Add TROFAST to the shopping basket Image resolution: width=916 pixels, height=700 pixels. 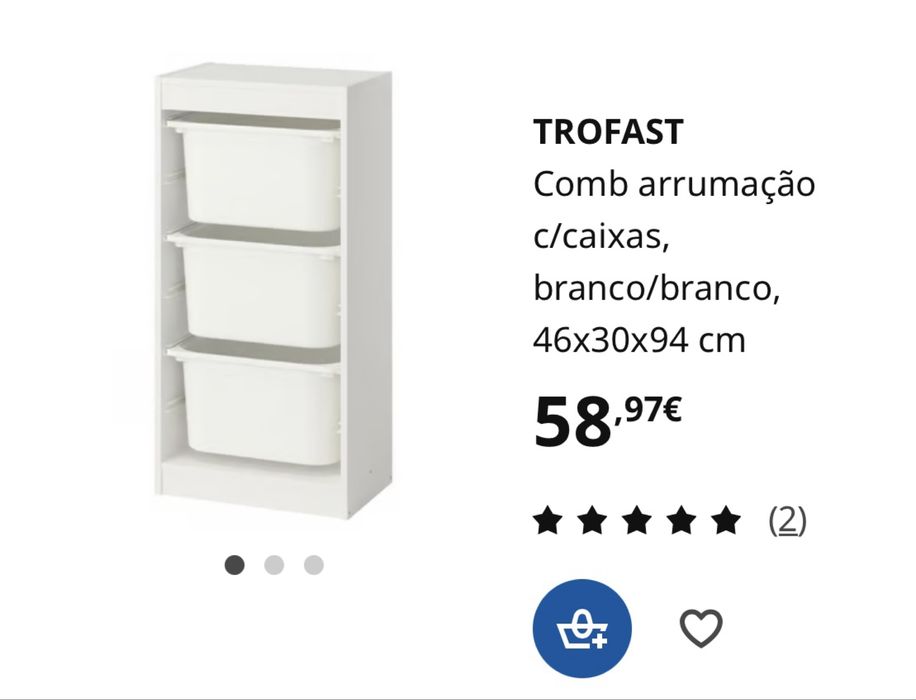[x=582, y=629]
